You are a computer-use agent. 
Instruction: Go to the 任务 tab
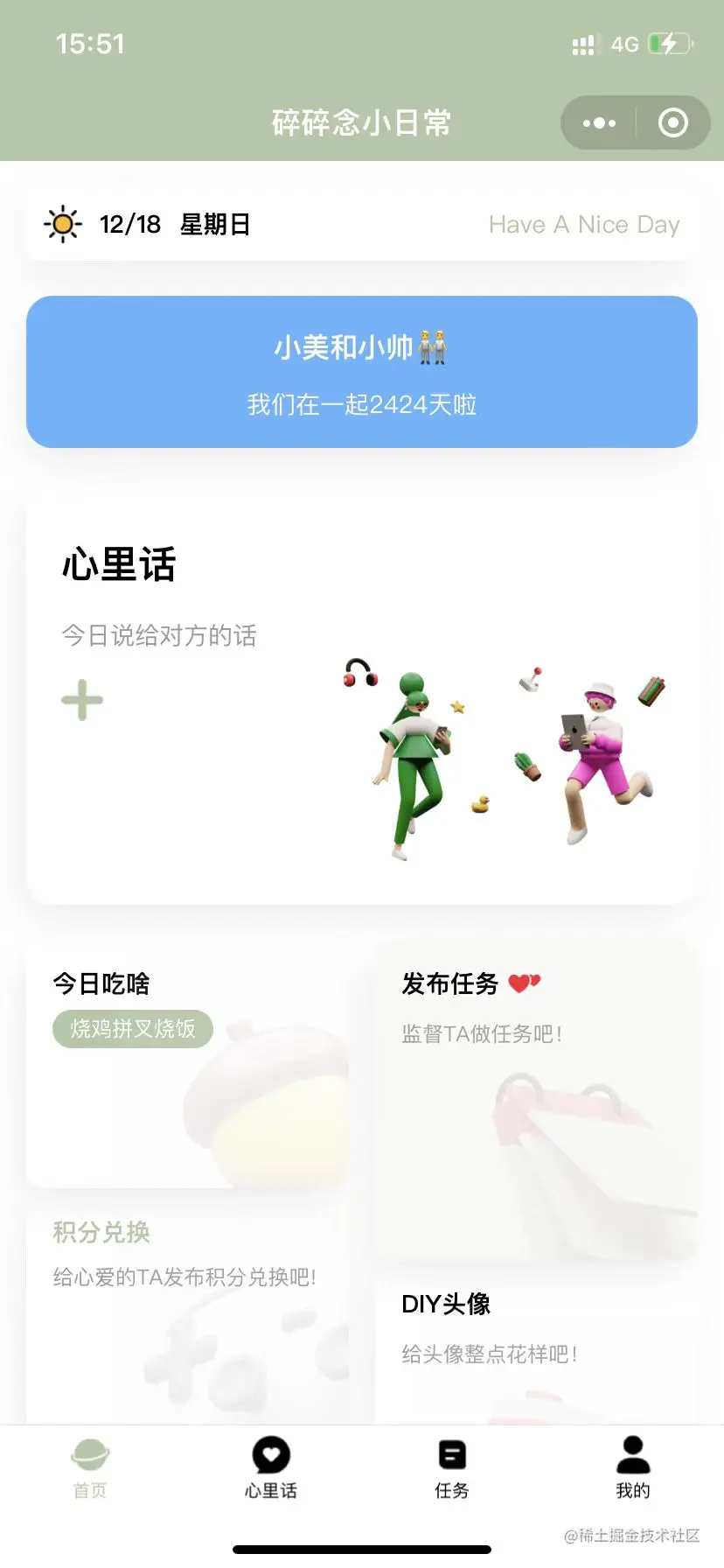[x=452, y=1466]
